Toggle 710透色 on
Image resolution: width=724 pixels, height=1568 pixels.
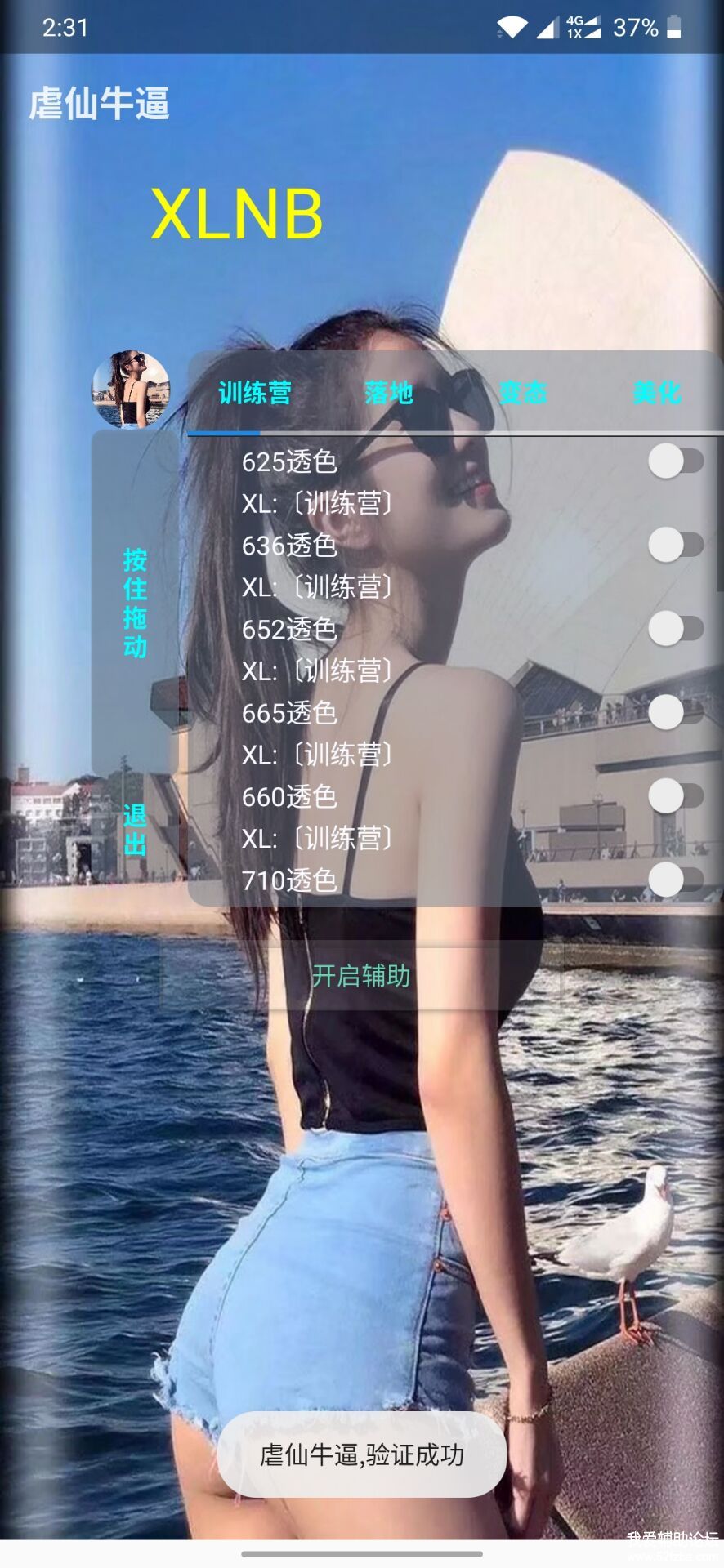pyautogui.click(x=675, y=880)
